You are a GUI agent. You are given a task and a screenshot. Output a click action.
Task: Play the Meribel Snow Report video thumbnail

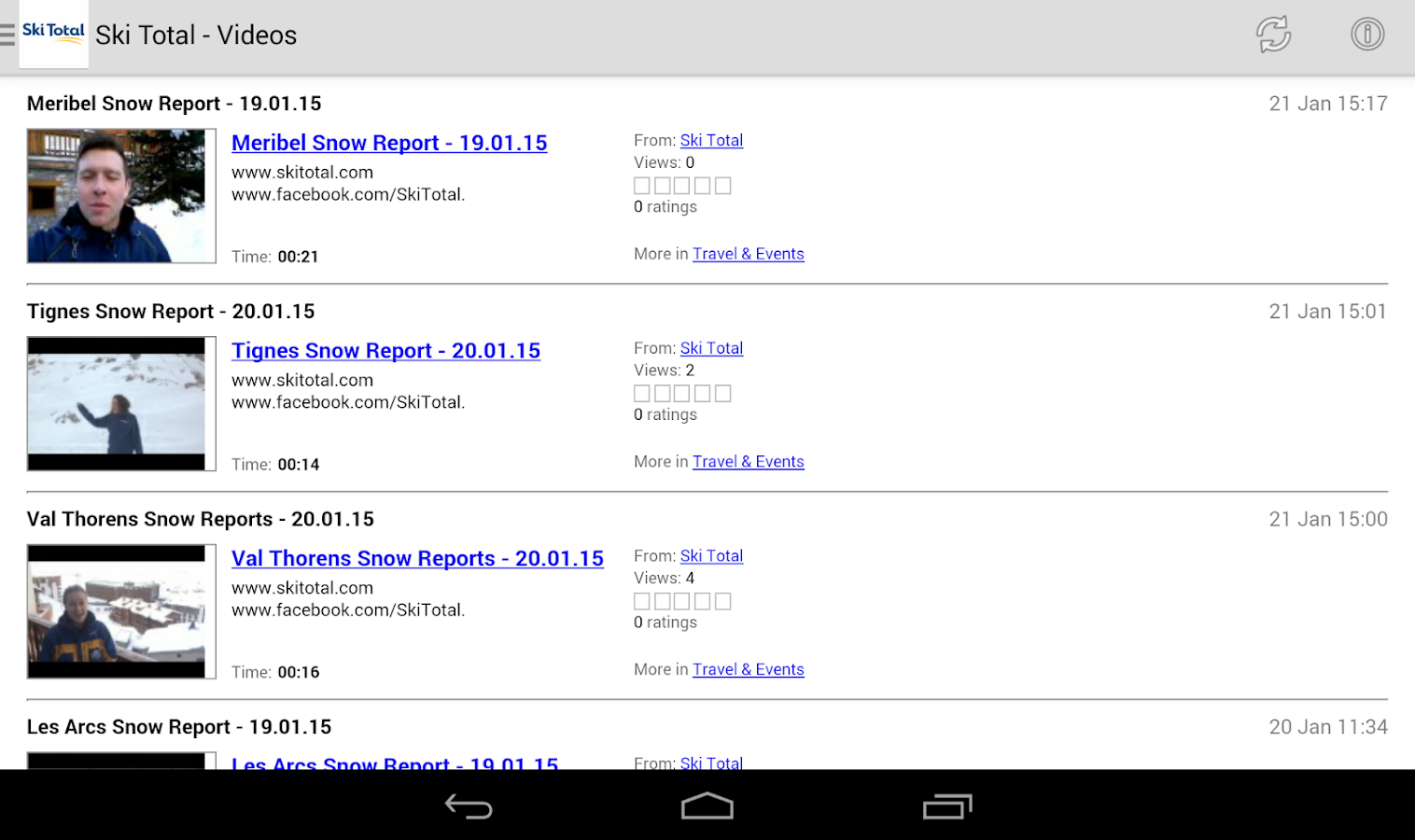click(x=121, y=196)
